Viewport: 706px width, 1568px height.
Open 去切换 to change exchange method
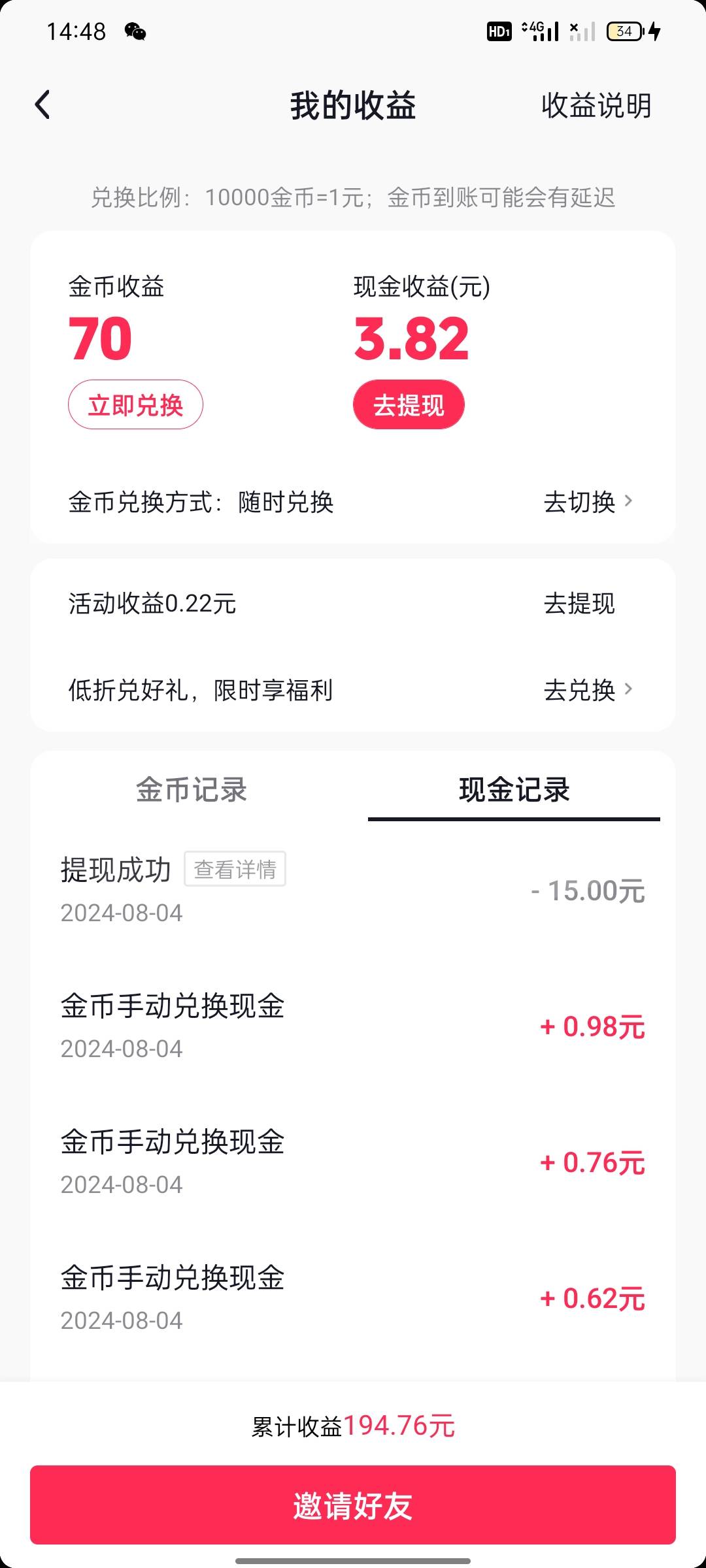[x=588, y=502]
